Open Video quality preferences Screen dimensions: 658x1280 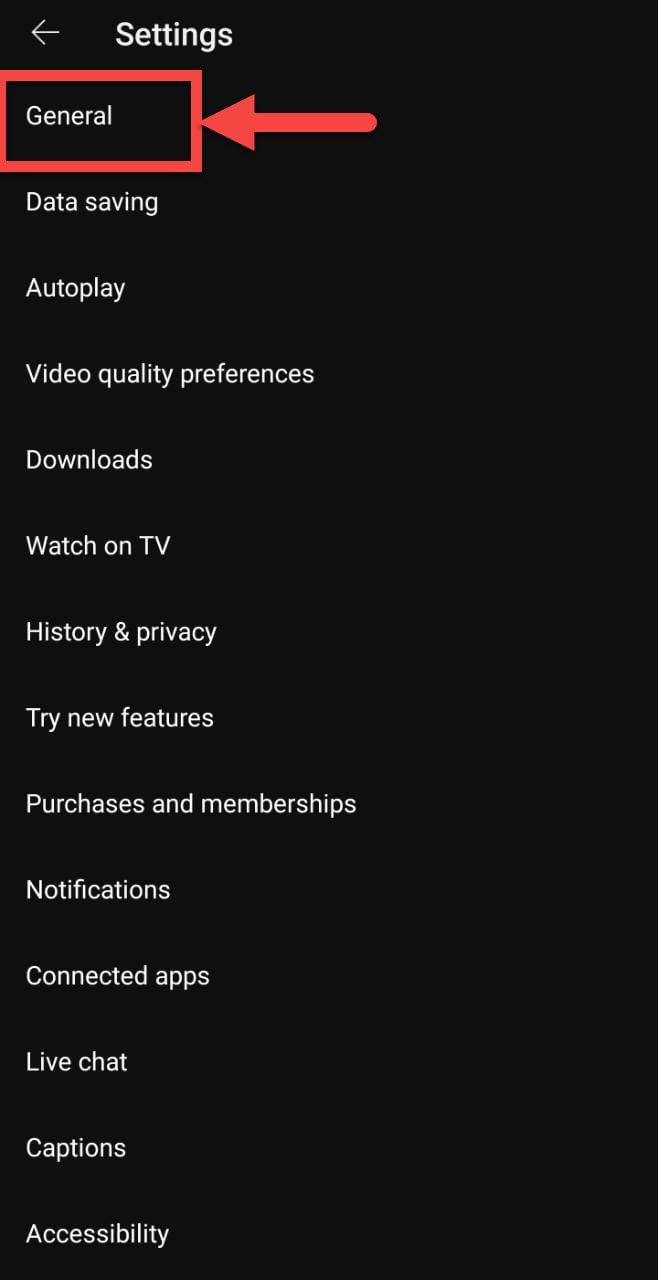click(x=170, y=374)
